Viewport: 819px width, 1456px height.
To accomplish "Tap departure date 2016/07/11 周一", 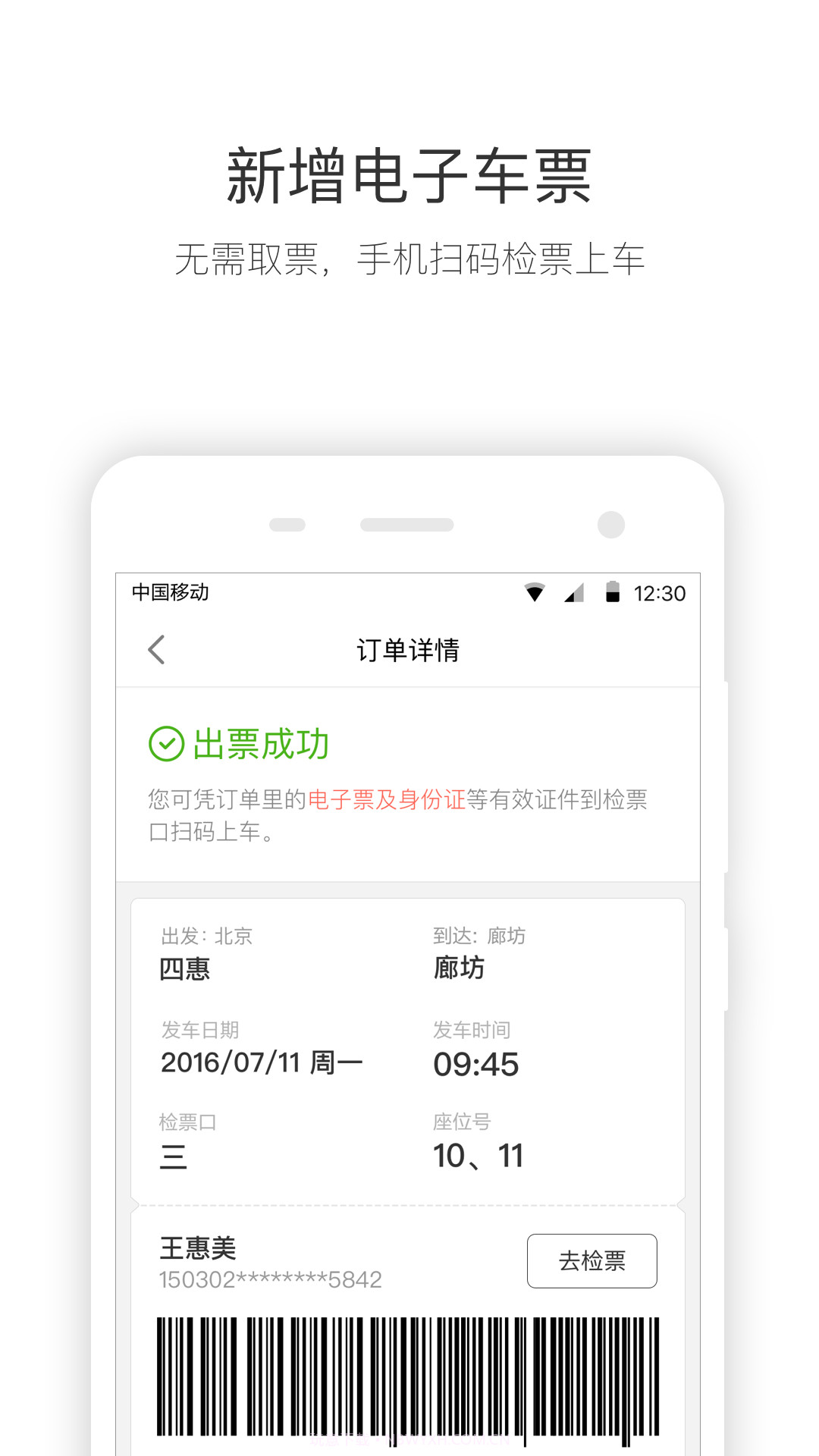I will [x=262, y=1063].
